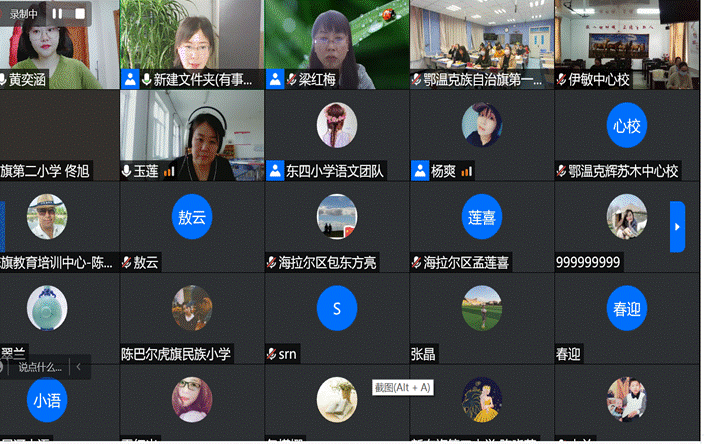Image resolution: width=704 pixels, height=444 pixels.
Task: Open 伊敏中心校 video tile
Action: point(626,40)
